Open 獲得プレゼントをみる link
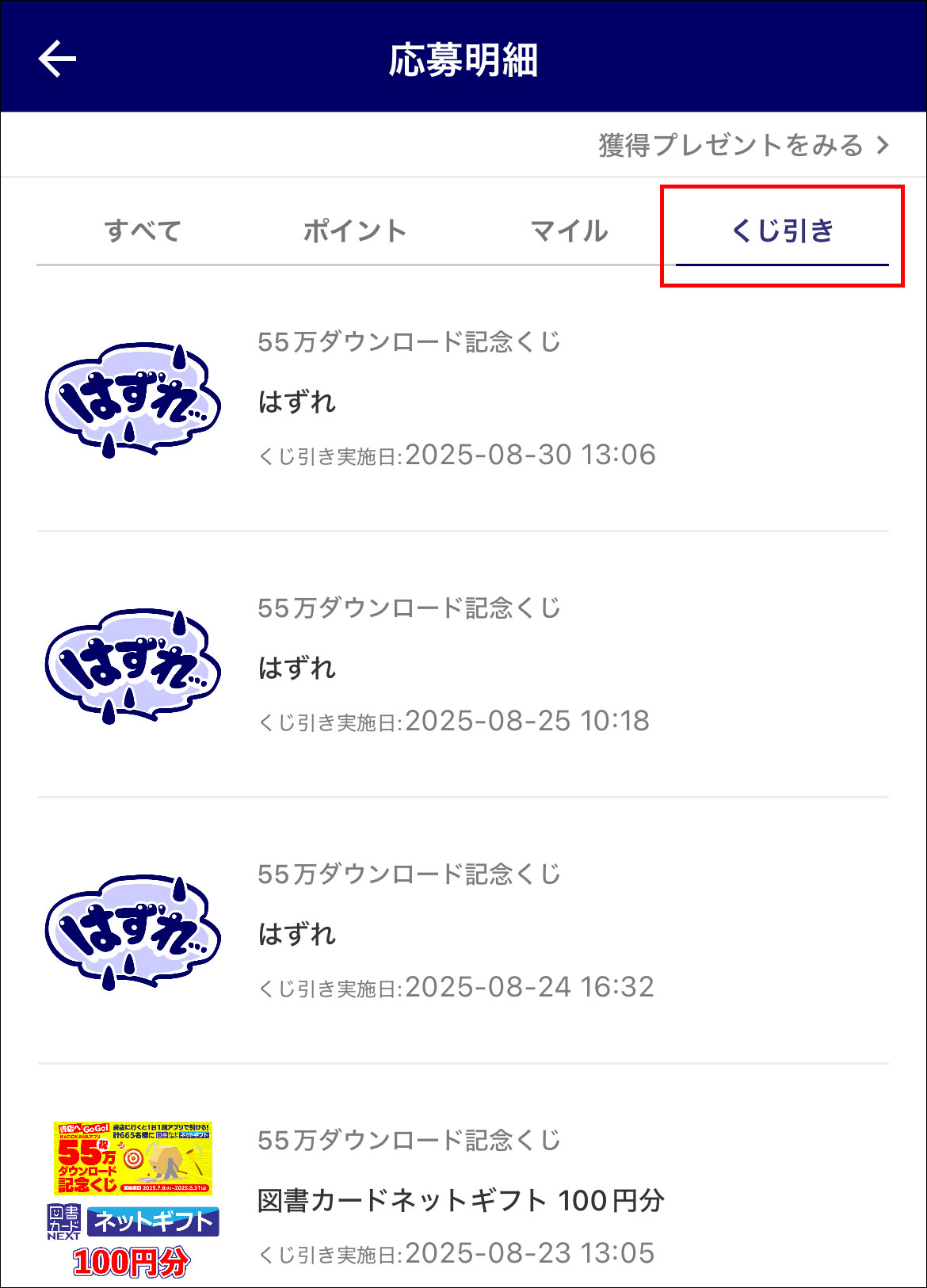This screenshot has height=1288, width=927. pos(729,145)
